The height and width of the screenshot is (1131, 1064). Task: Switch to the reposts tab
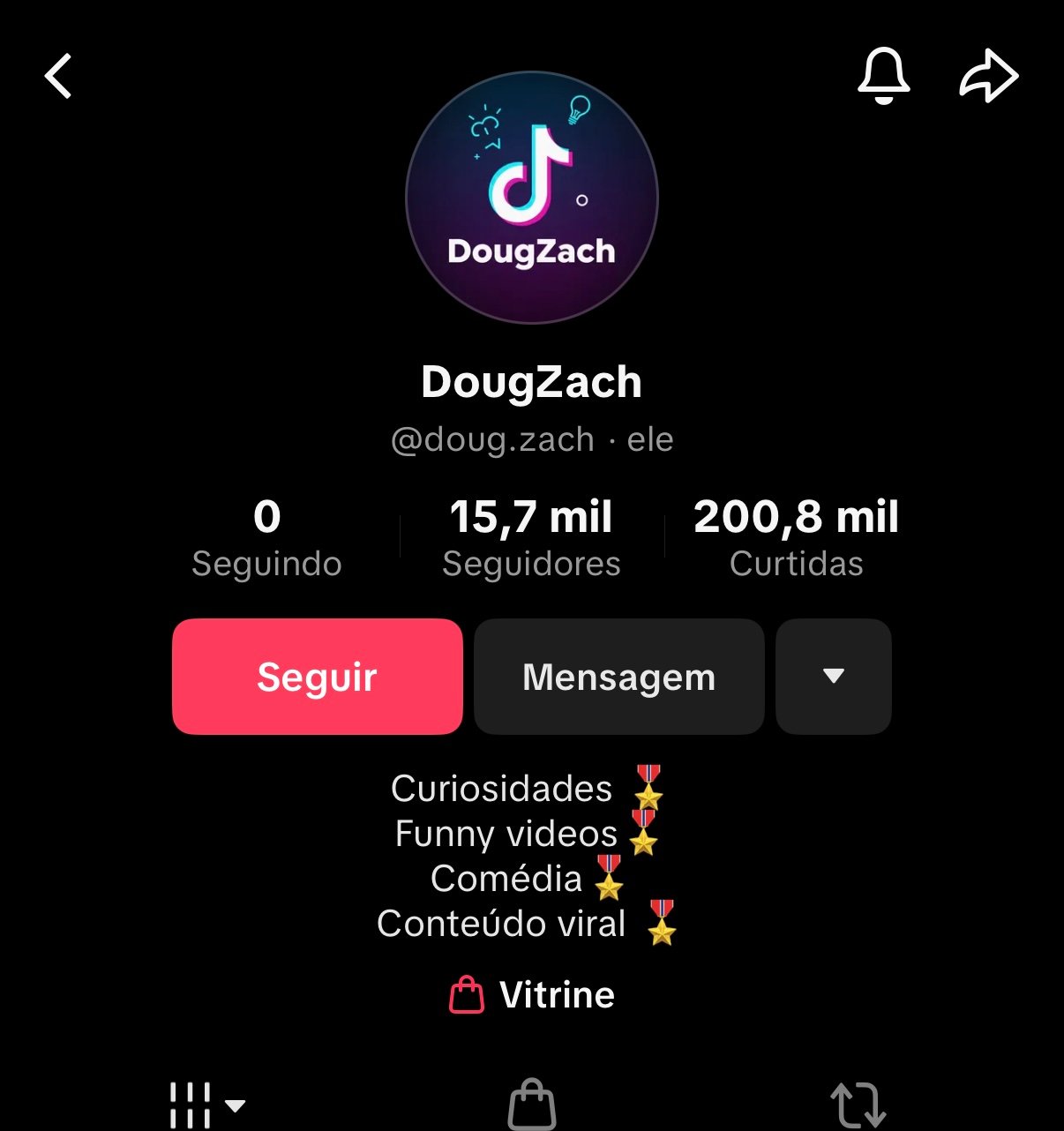click(x=858, y=1105)
